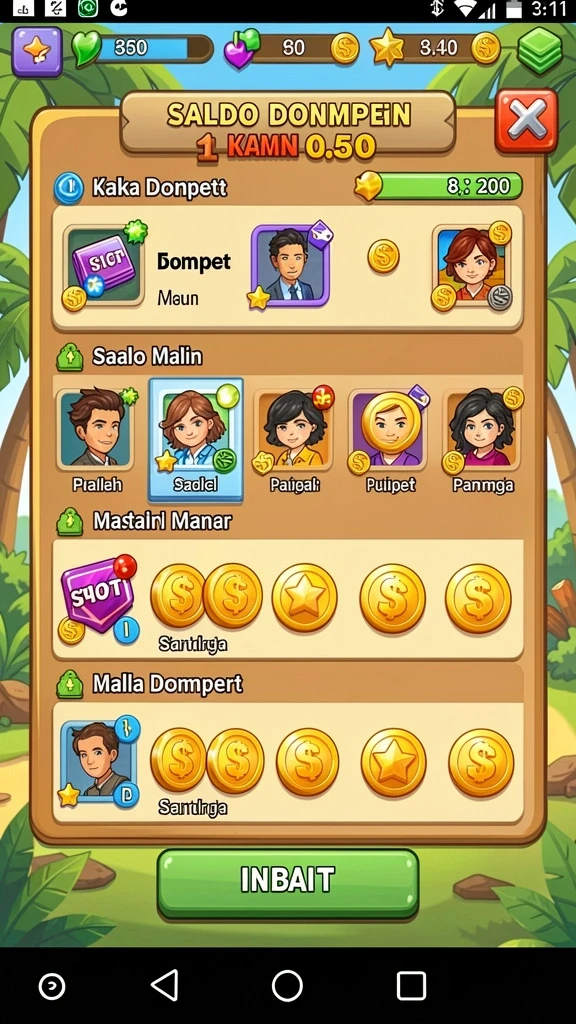Tap the woman's portrait in Kaka Donpett row

472,266
